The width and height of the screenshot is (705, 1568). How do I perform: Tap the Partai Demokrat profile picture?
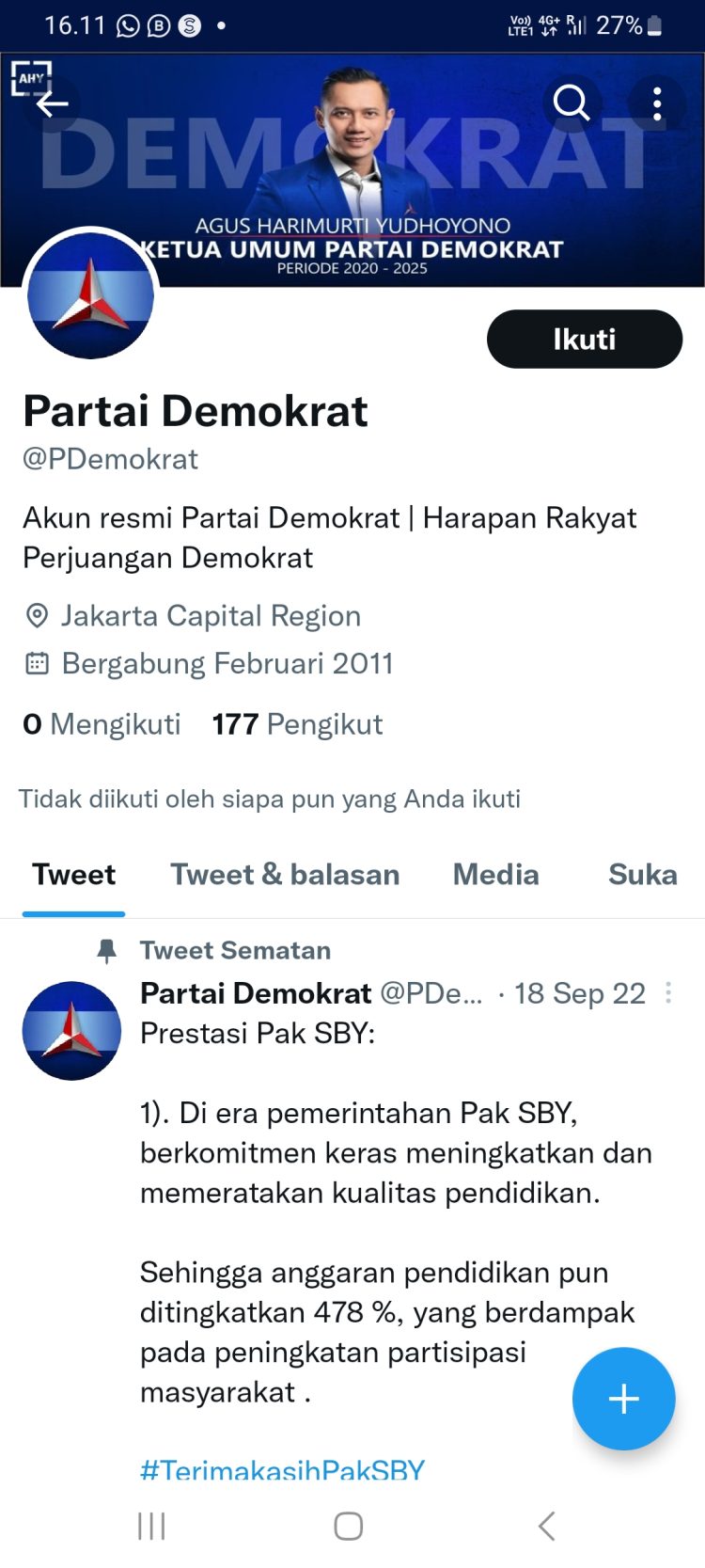point(91,295)
